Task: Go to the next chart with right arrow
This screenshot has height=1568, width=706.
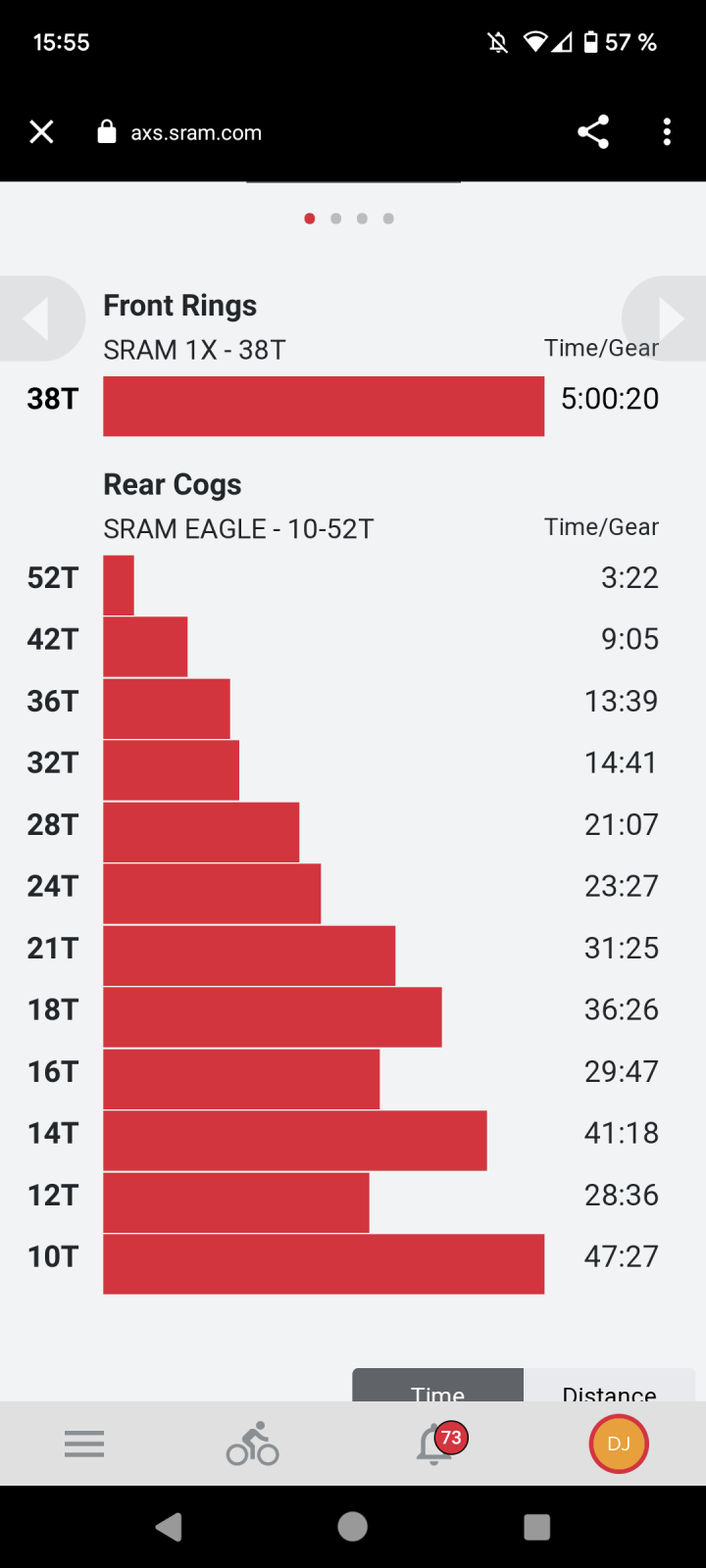Action: [x=669, y=319]
